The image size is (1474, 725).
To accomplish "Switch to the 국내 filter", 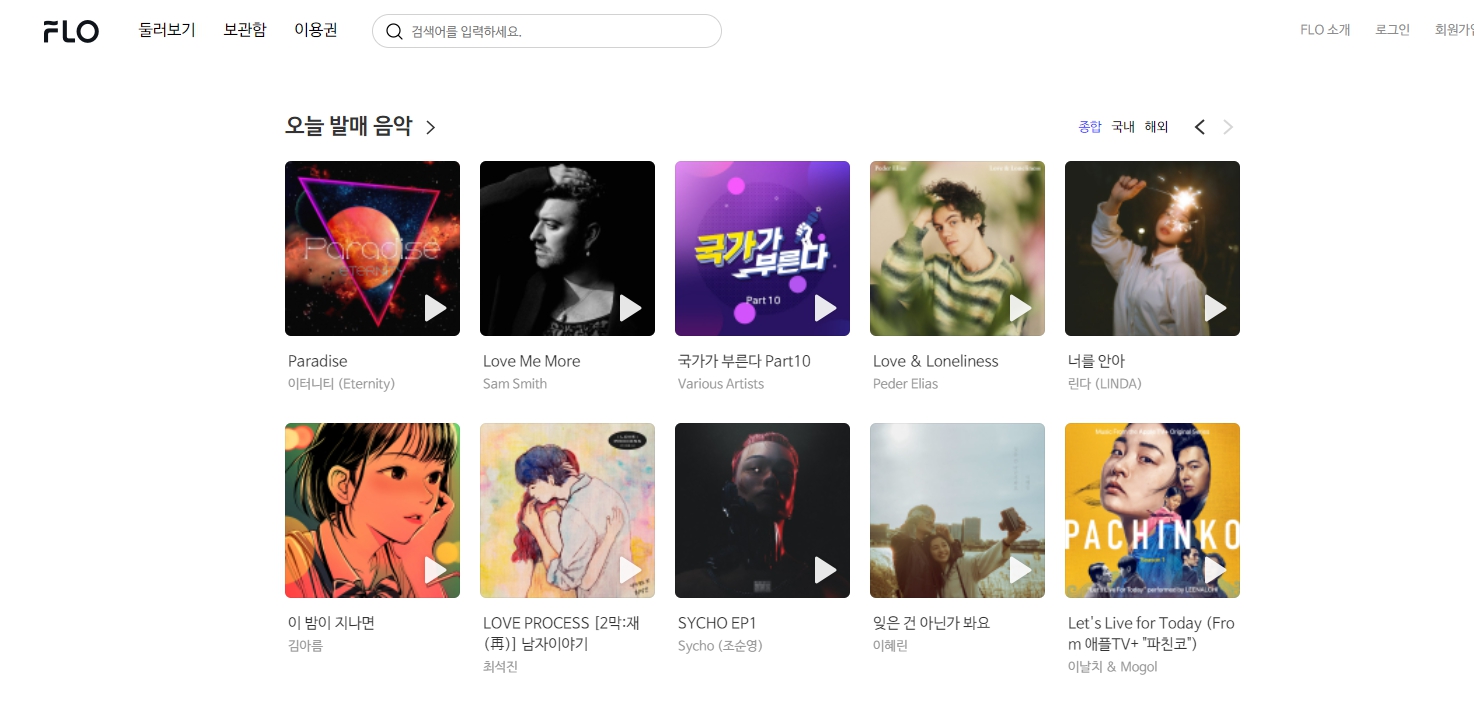I will 1123,127.
